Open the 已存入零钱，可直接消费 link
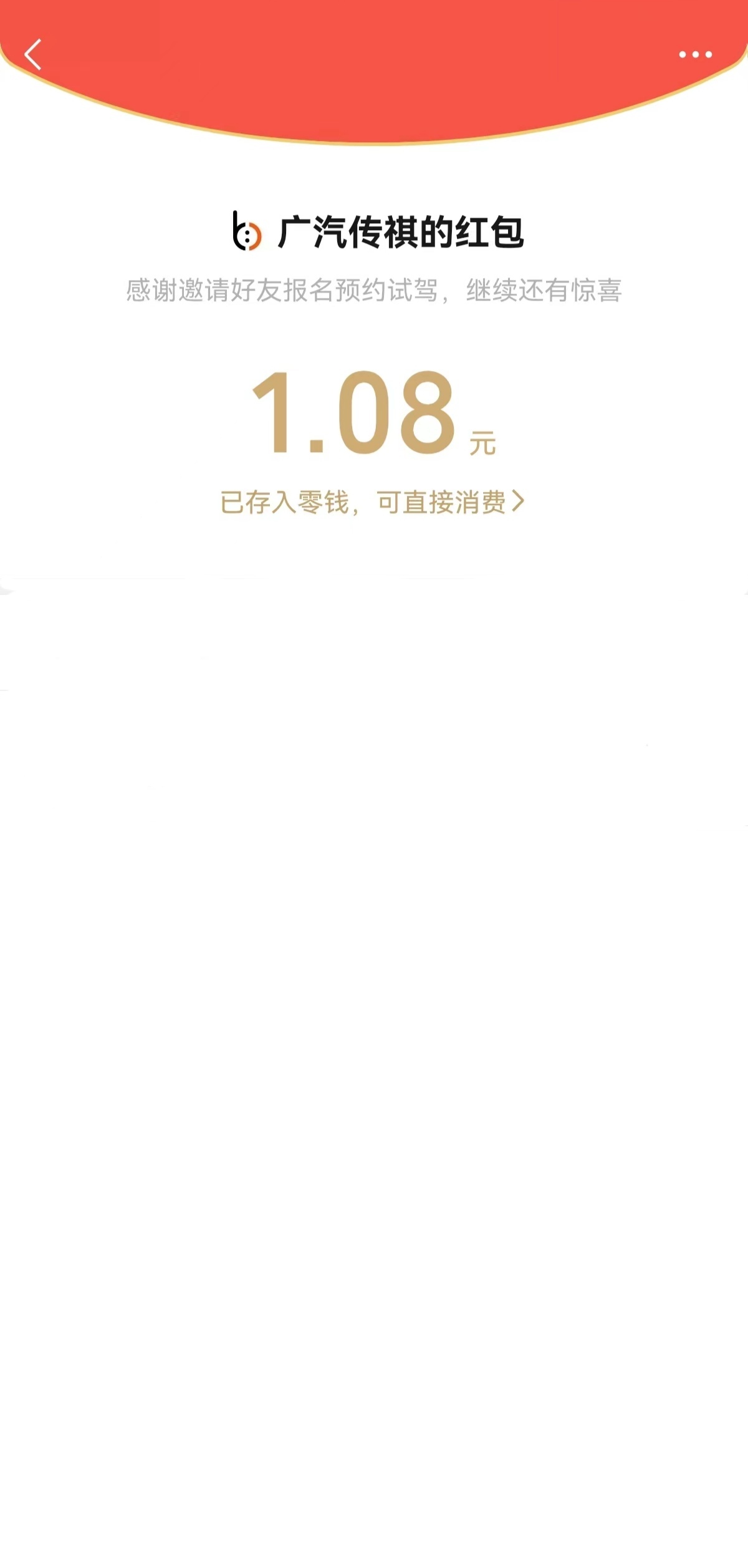 [x=372, y=502]
